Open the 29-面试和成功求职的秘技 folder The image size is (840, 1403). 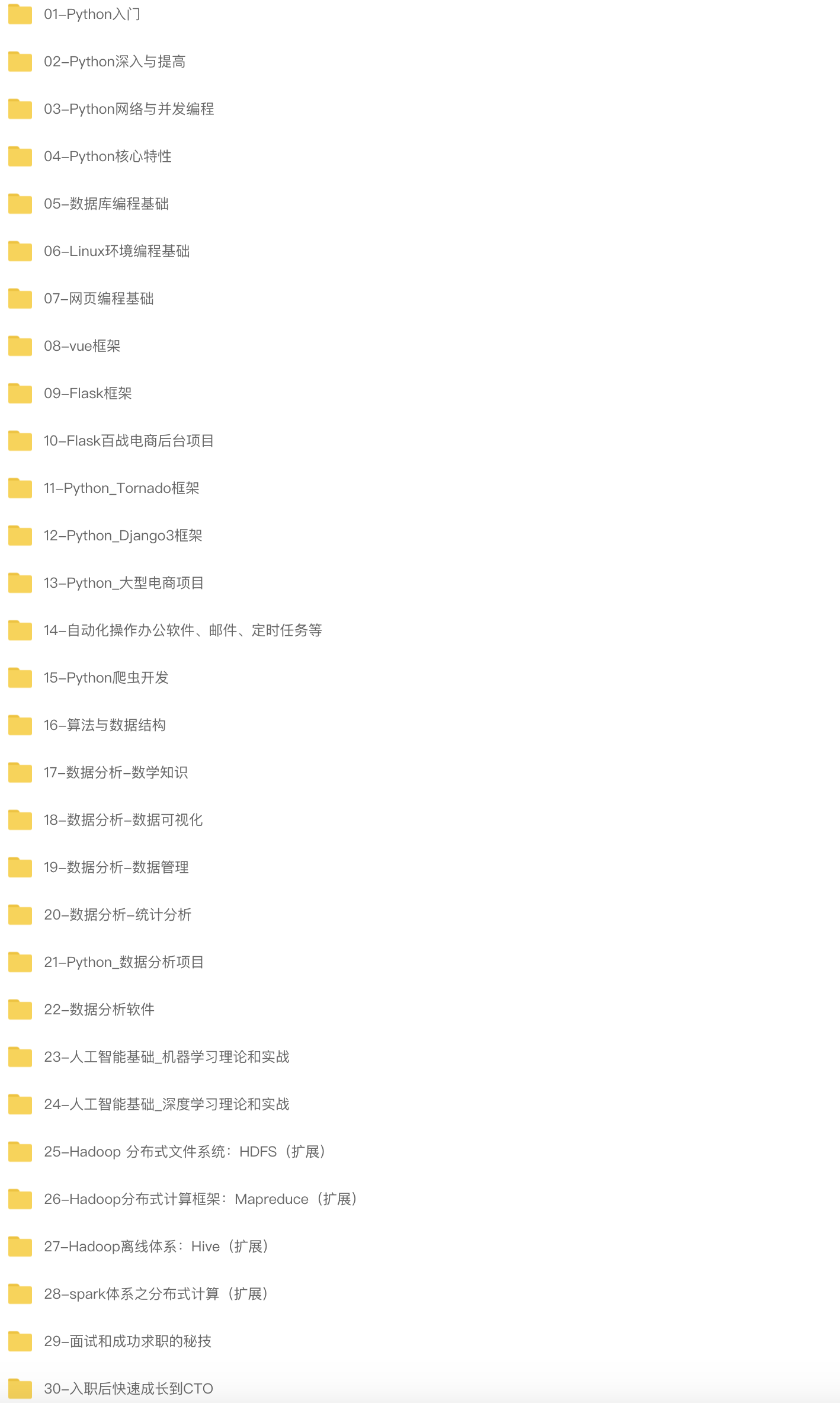pos(127,1341)
